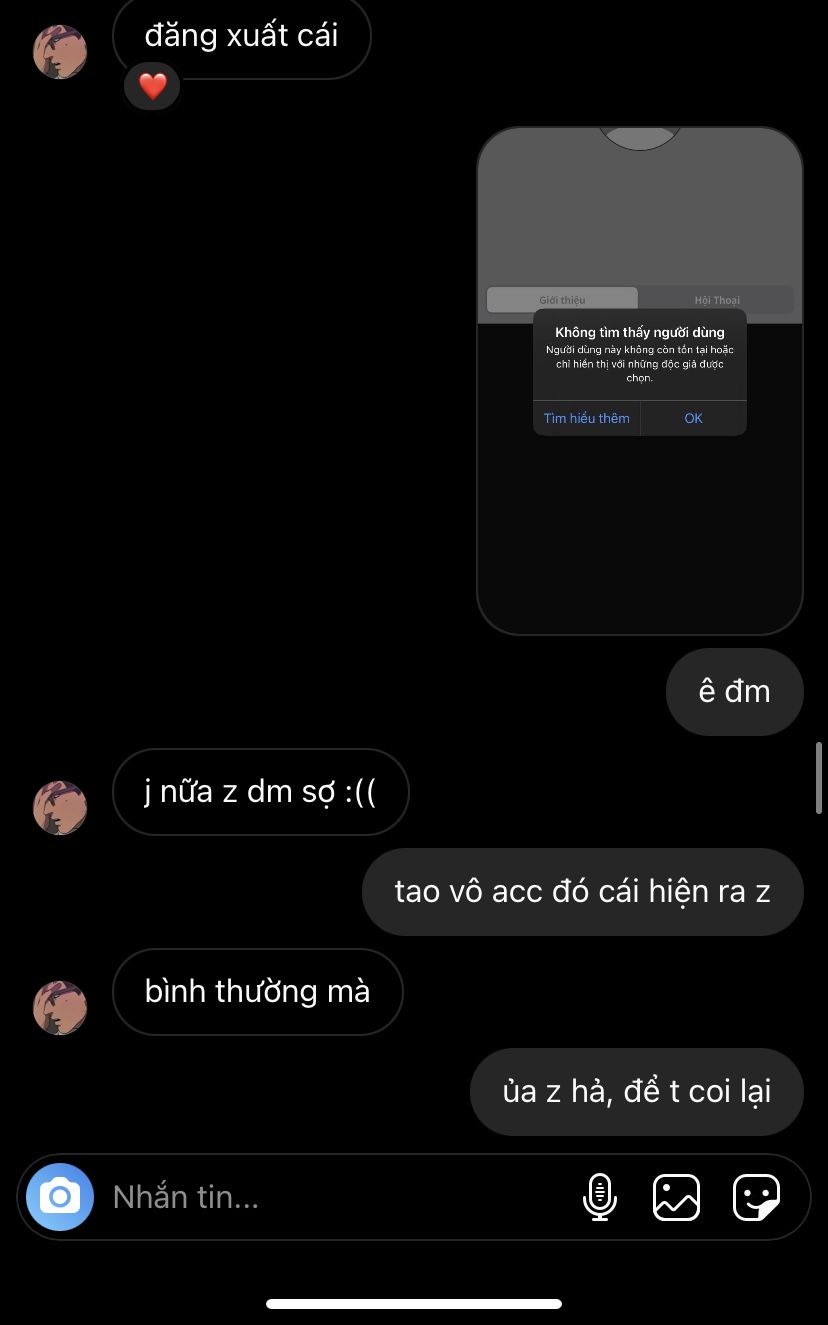Screen dimensions: 828x1325
Task: Open the photo gallery picker
Action: tap(676, 1197)
